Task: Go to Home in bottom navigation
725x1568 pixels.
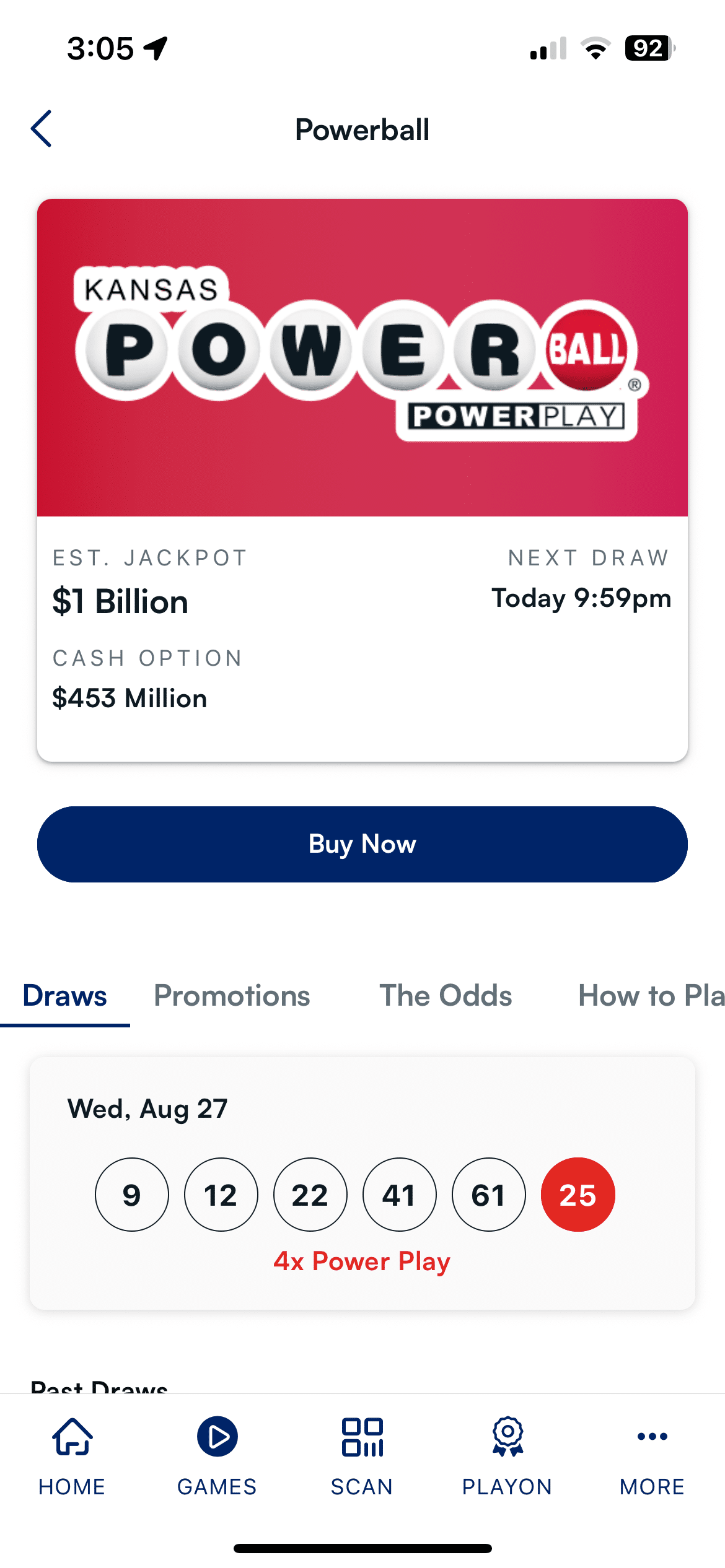Action: click(x=72, y=1457)
